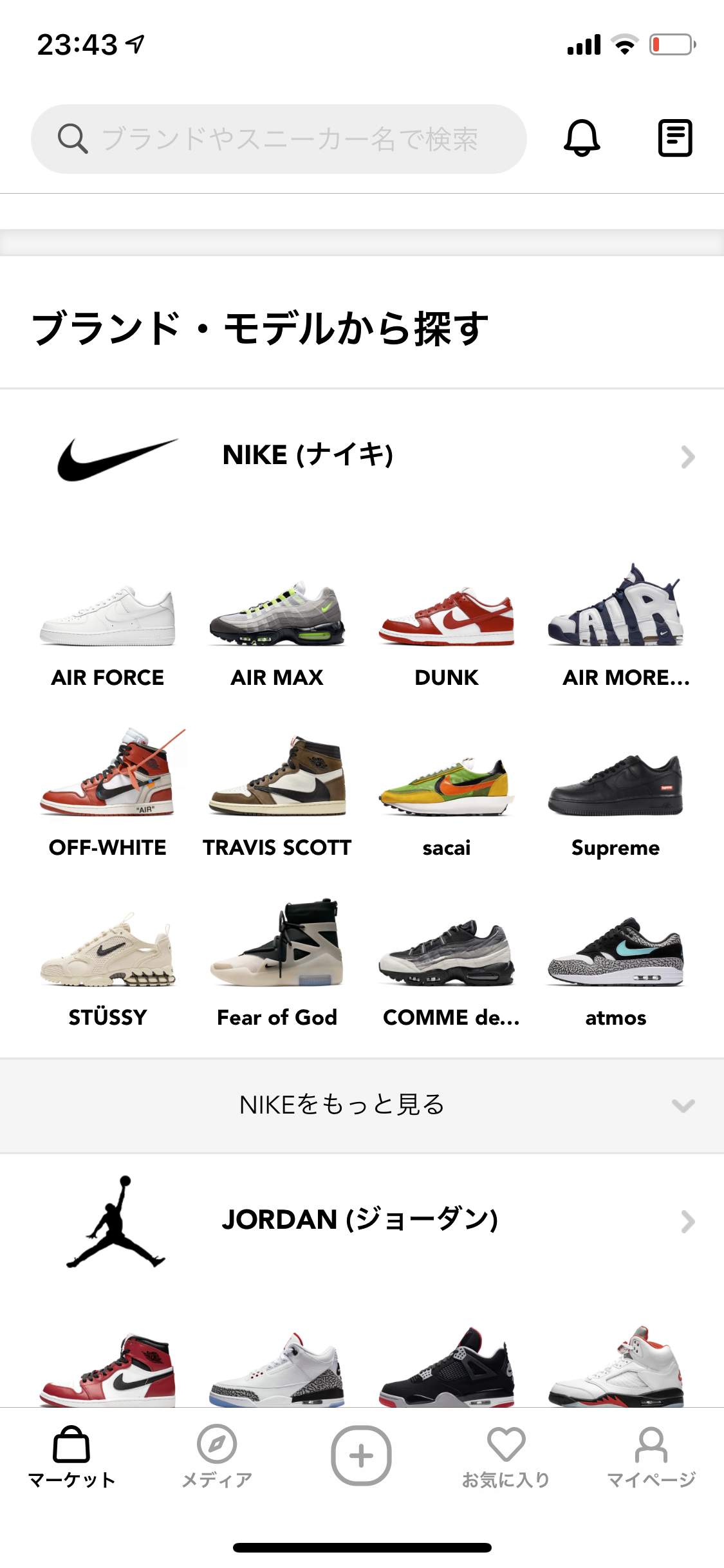Image resolution: width=724 pixels, height=1568 pixels.
Task: Tap the brand and sneaker search field
Action: [279, 139]
